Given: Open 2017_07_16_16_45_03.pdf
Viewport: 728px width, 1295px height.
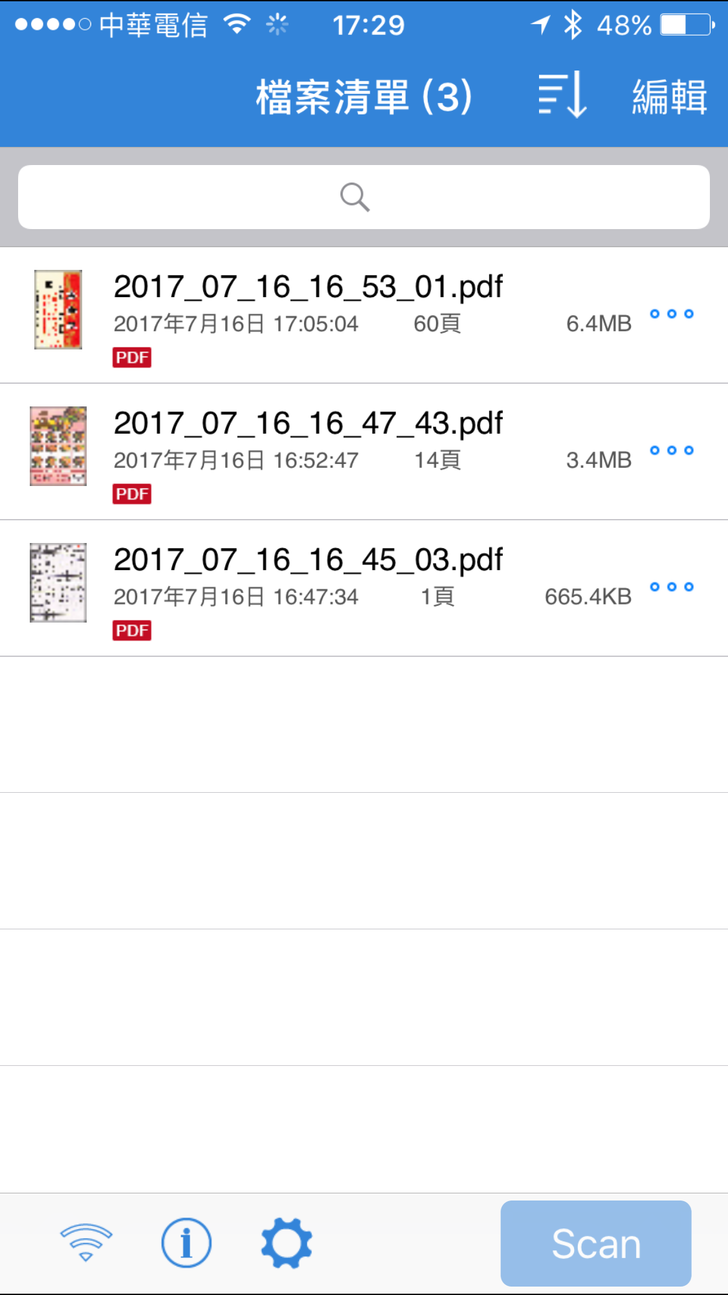Looking at the screenshot, I should pyautogui.click(x=308, y=560).
